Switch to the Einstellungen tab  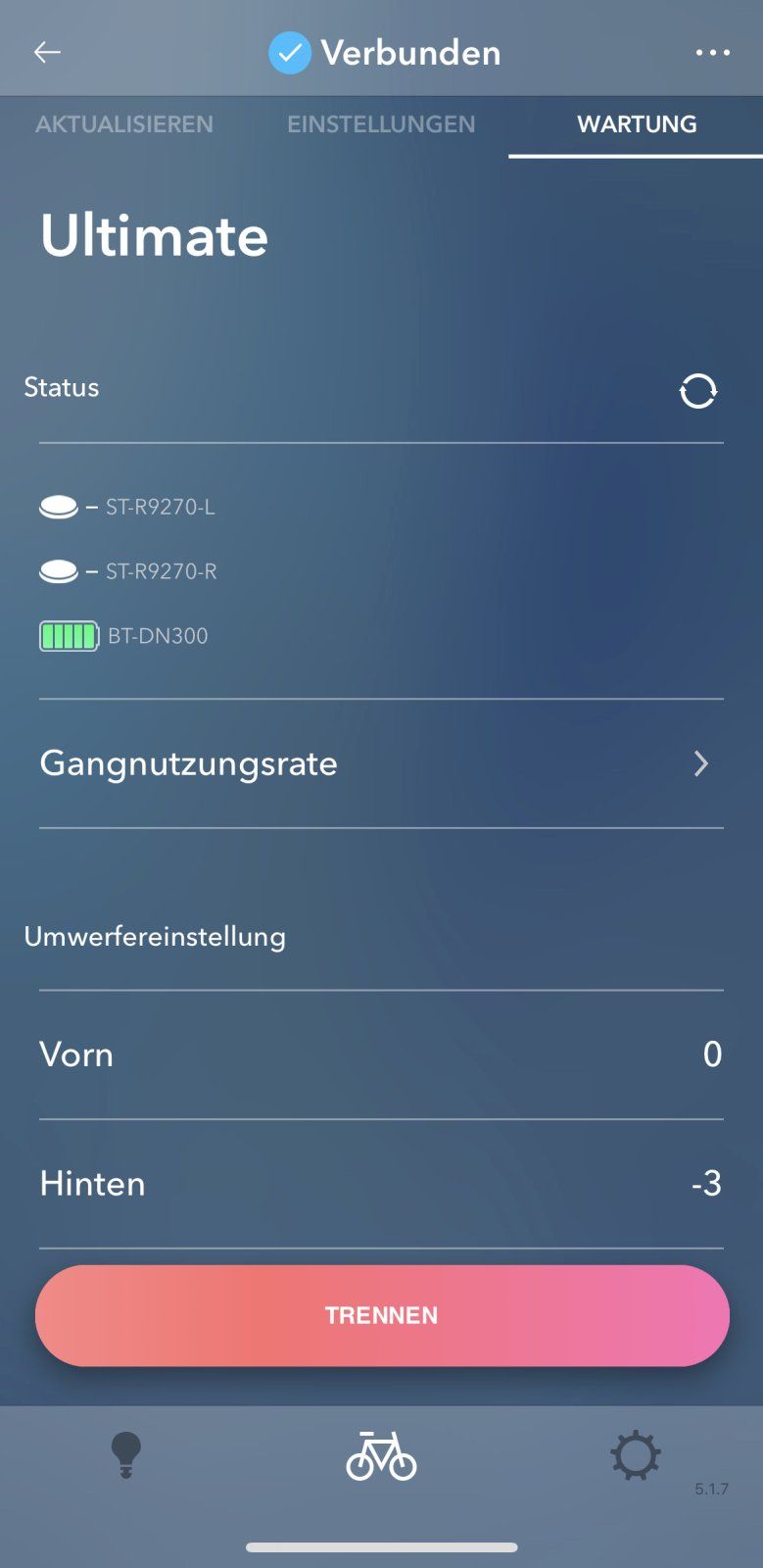click(381, 124)
